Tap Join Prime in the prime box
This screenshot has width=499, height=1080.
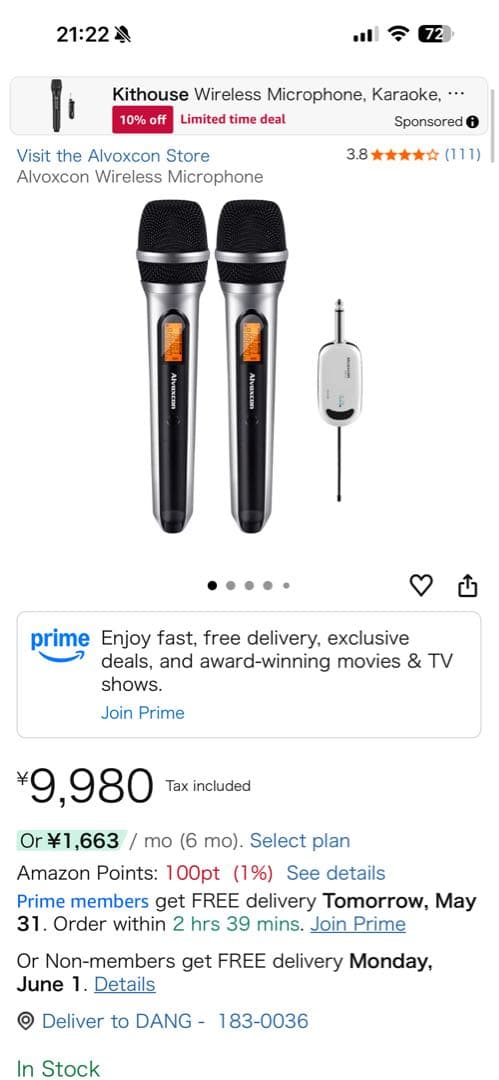pos(143,712)
